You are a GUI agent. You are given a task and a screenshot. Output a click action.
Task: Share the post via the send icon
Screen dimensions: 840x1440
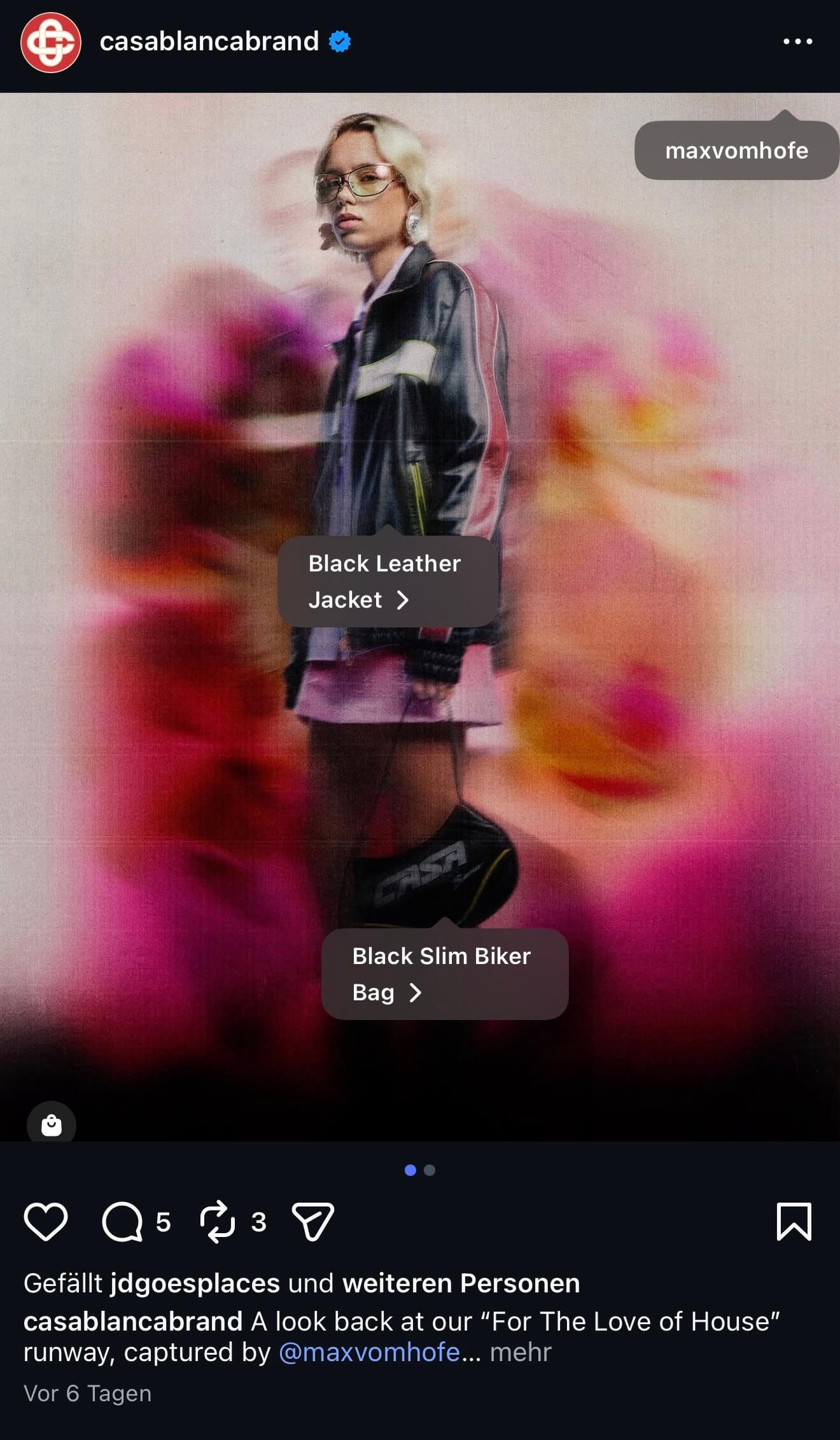tap(312, 1221)
